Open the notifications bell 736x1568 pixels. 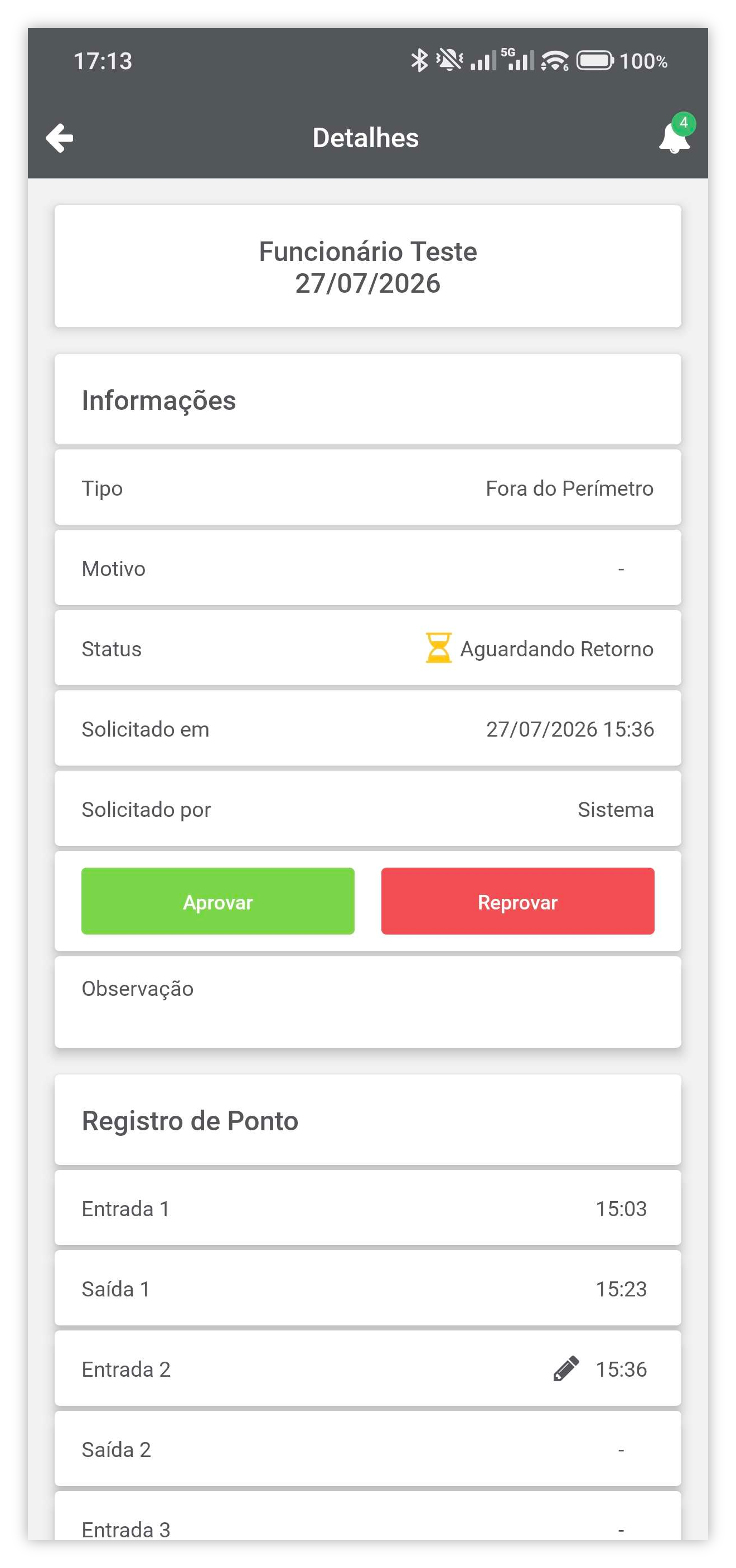pyautogui.click(x=675, y=135)
